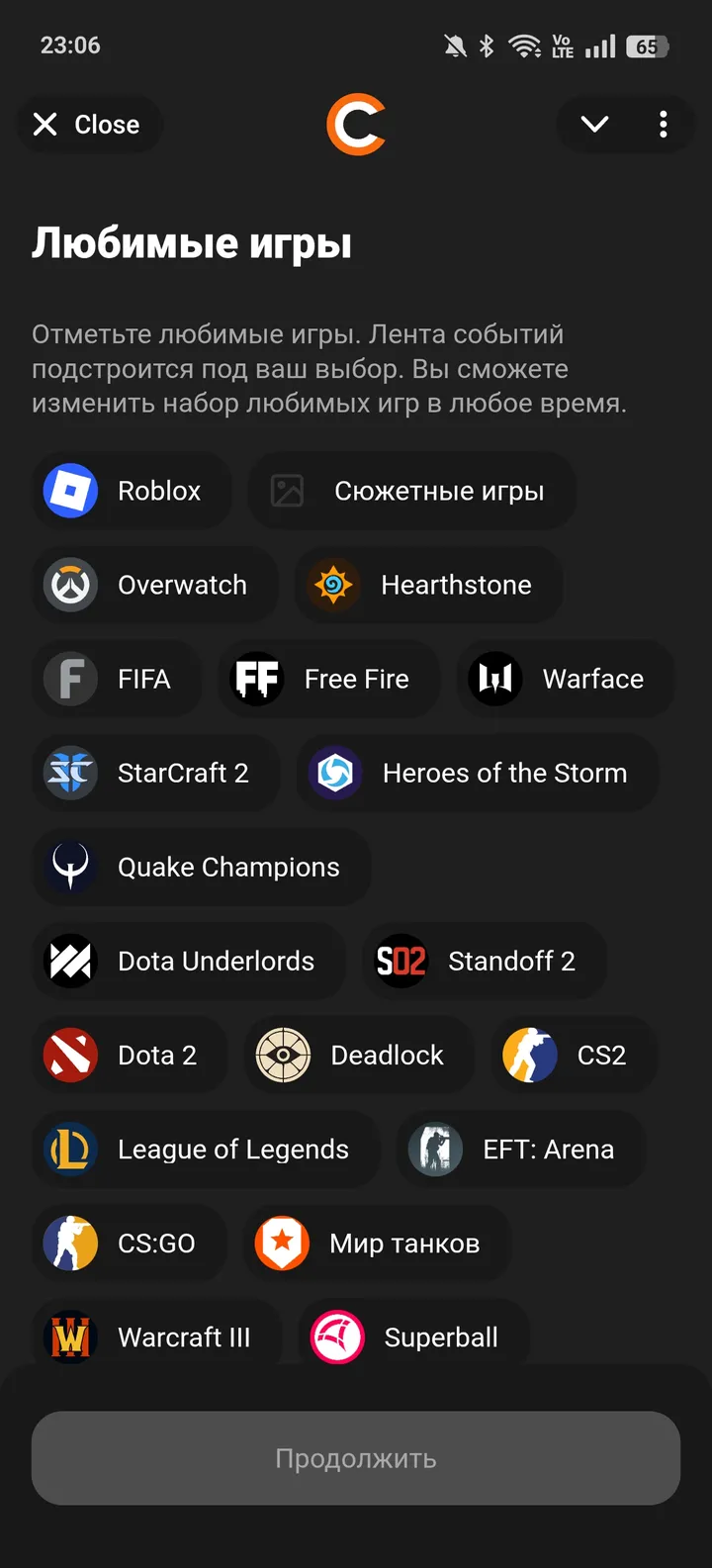712x1568 pixels.
Task: Mark Мир танков as favorite
Action: click(376, 1244)
